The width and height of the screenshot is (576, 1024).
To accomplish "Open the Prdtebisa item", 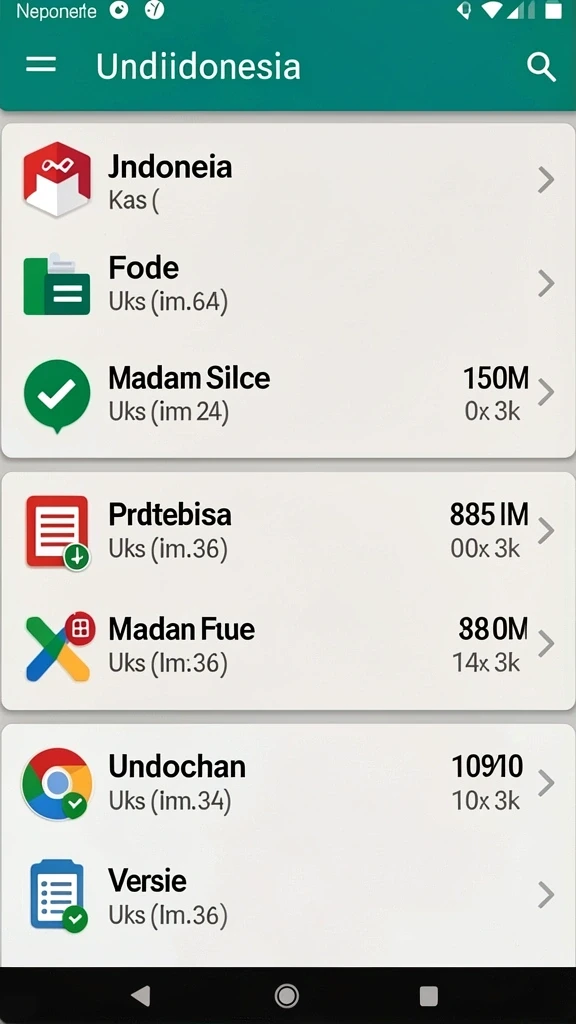I will [288, 531].
